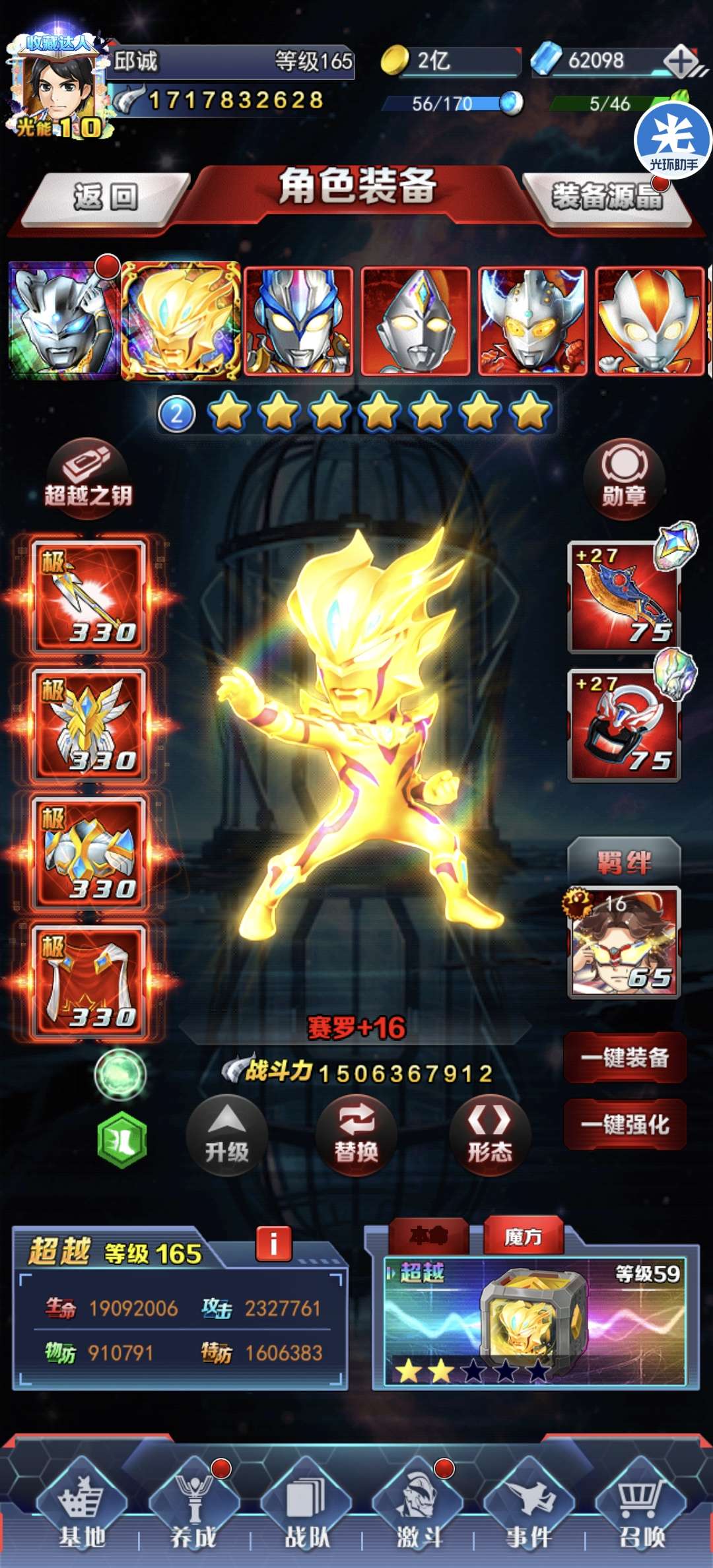Open the 勋章 medal icon
The image size is (713, 1568).
(x=624, y=476)
